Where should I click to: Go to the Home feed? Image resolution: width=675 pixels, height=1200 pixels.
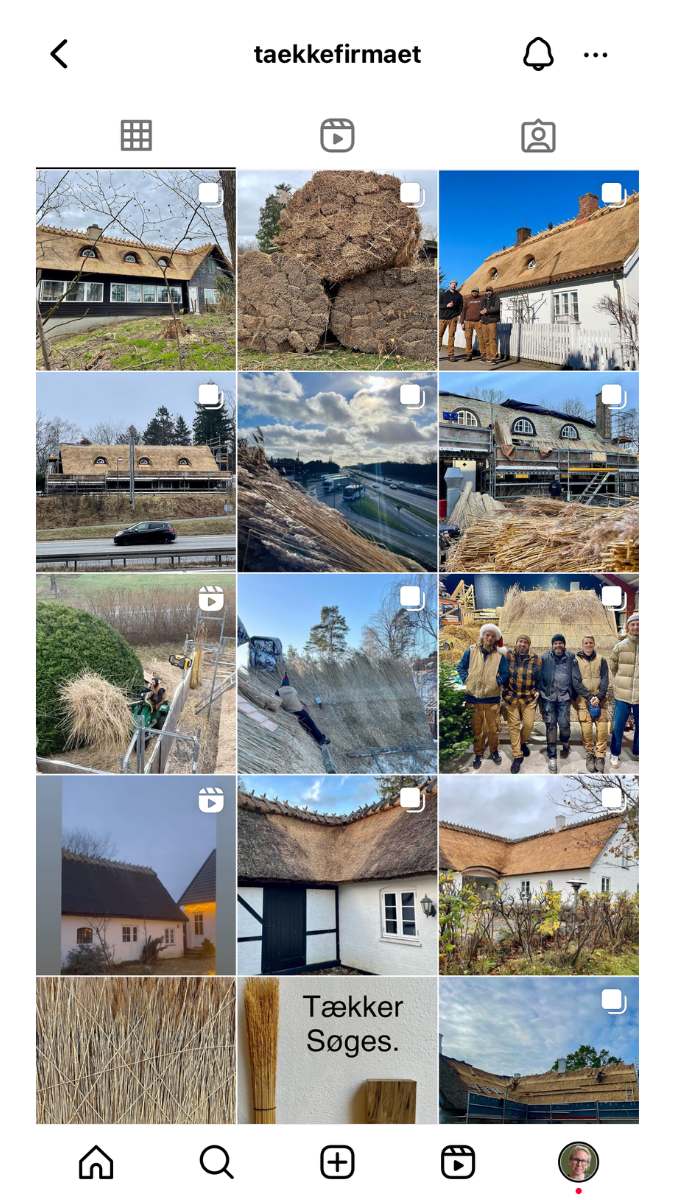[96, 1162]
